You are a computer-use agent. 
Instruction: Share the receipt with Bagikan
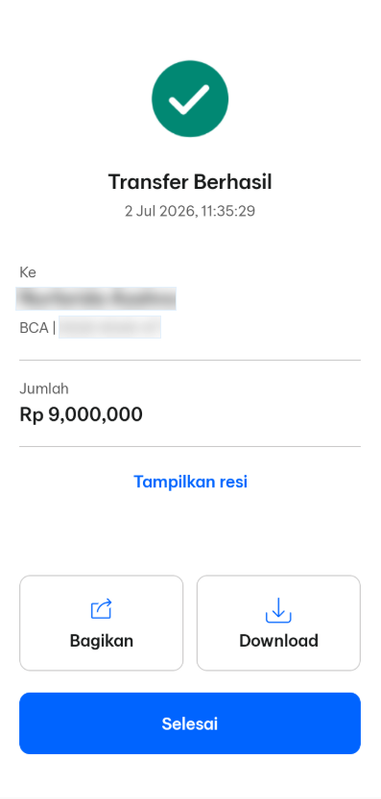(101, 623)
